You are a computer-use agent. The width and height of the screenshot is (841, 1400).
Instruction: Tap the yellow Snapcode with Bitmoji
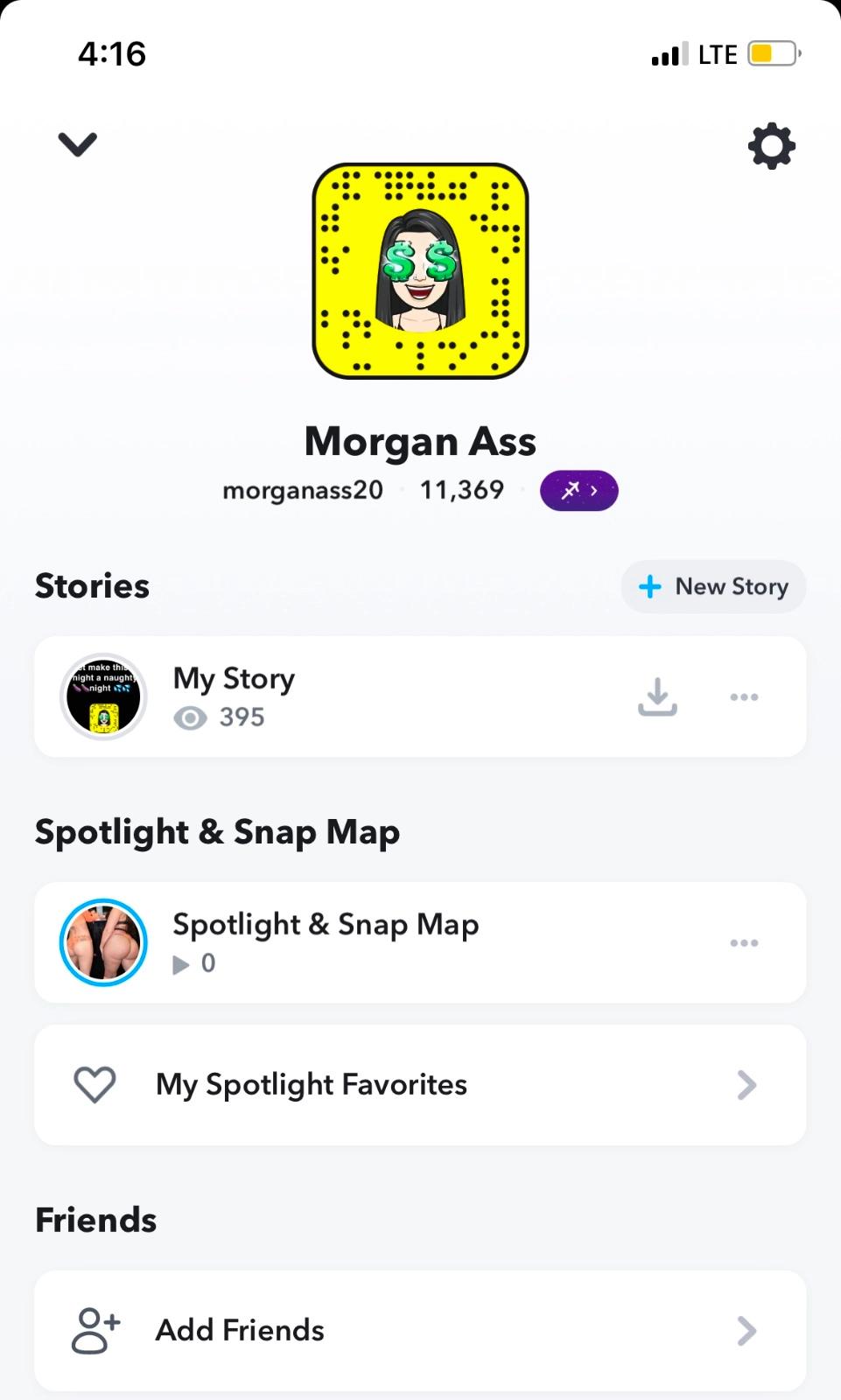tap(420, 269)
